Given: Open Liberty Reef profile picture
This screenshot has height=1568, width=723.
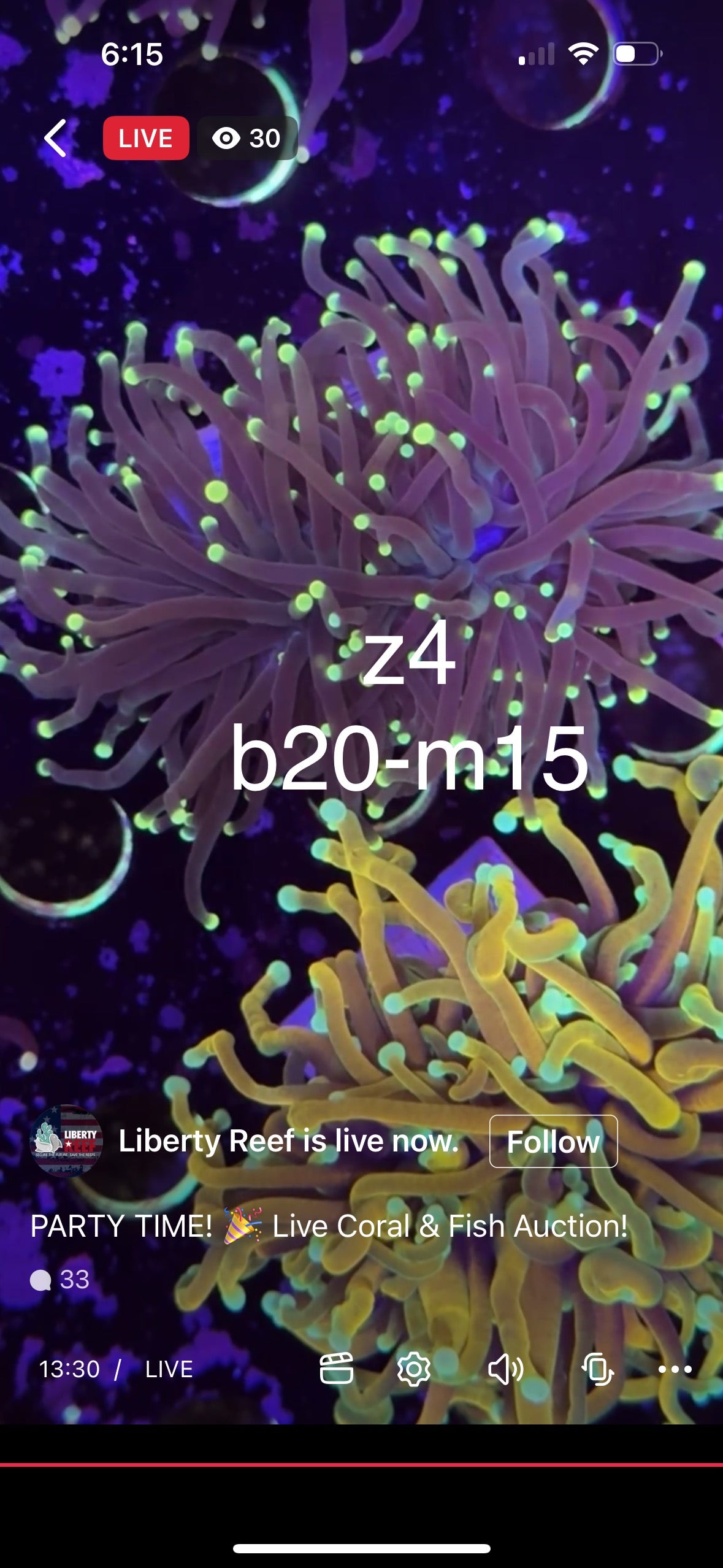Looking at the screenshot, I should pos(66,1141).
